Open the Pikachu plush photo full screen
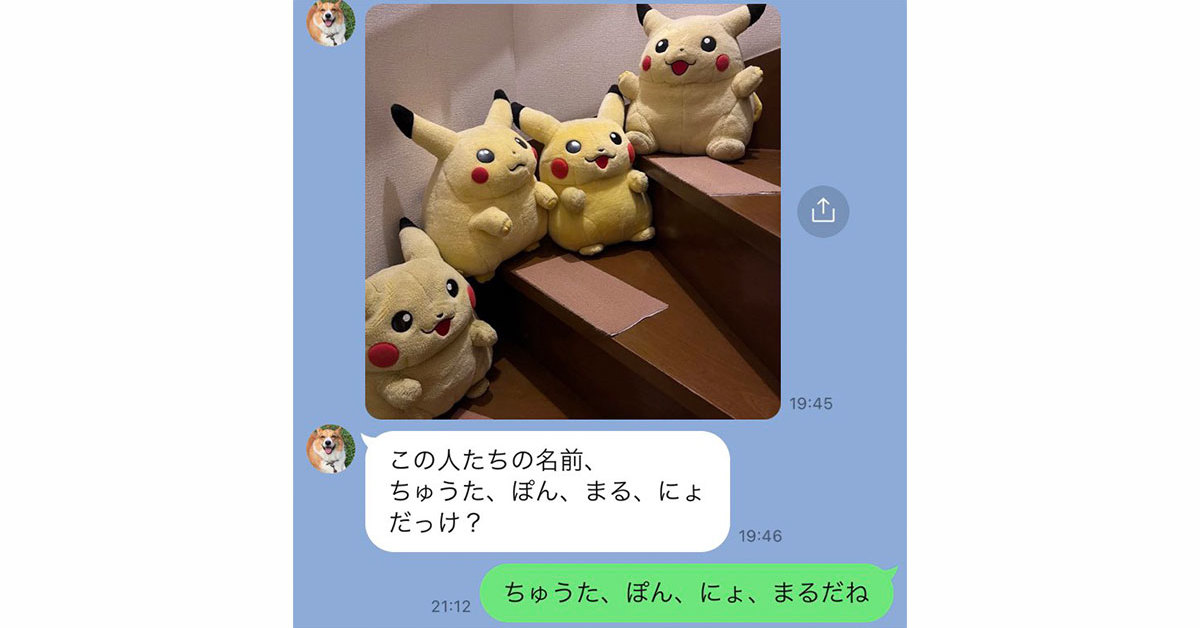Screen dimensions: 1200x628 click(572, 211)
